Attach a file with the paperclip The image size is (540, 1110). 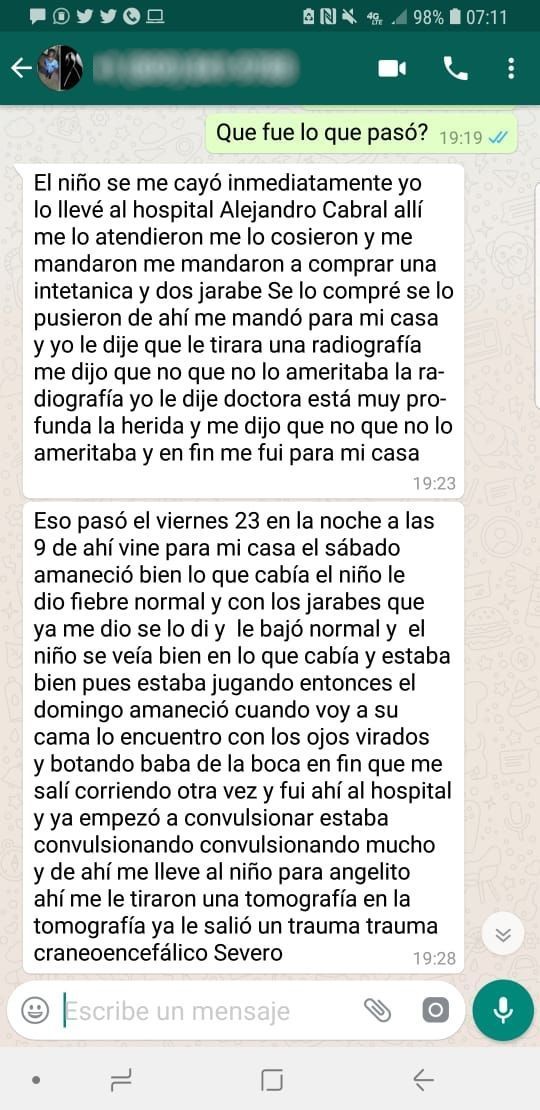377,1010
